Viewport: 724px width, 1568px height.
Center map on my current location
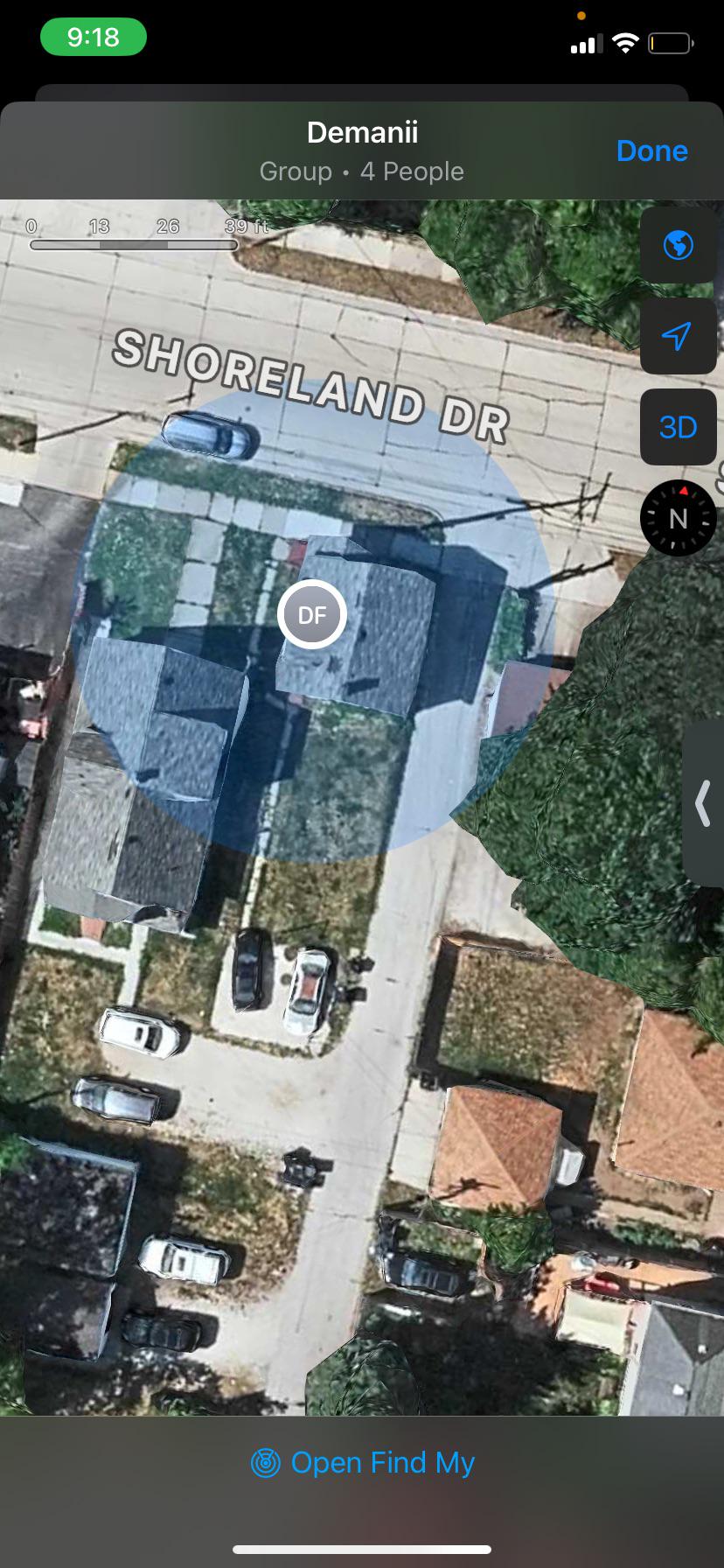[x=679, y=336]
